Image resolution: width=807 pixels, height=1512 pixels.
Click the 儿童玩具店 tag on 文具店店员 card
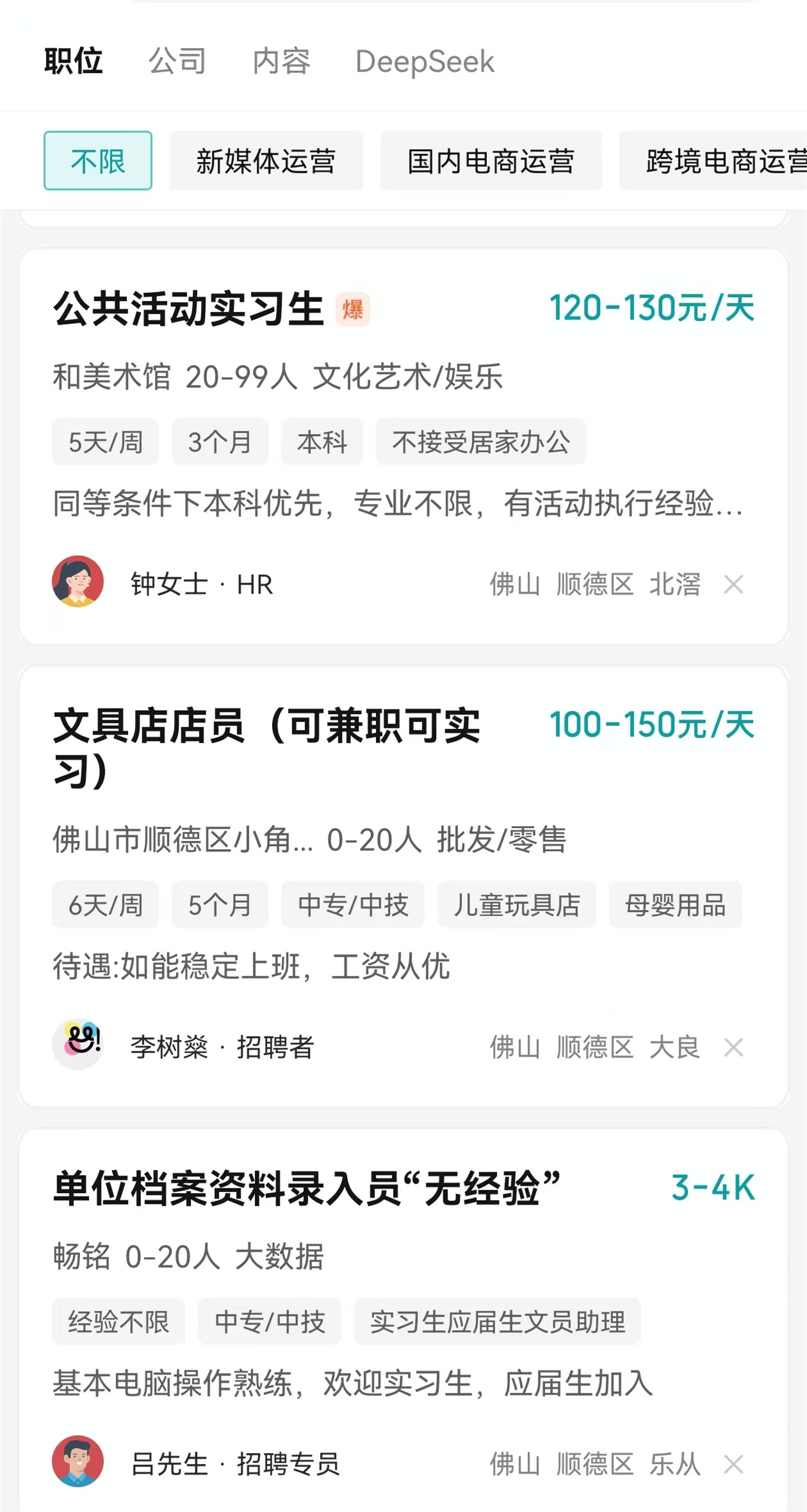[x=516, y=904]
